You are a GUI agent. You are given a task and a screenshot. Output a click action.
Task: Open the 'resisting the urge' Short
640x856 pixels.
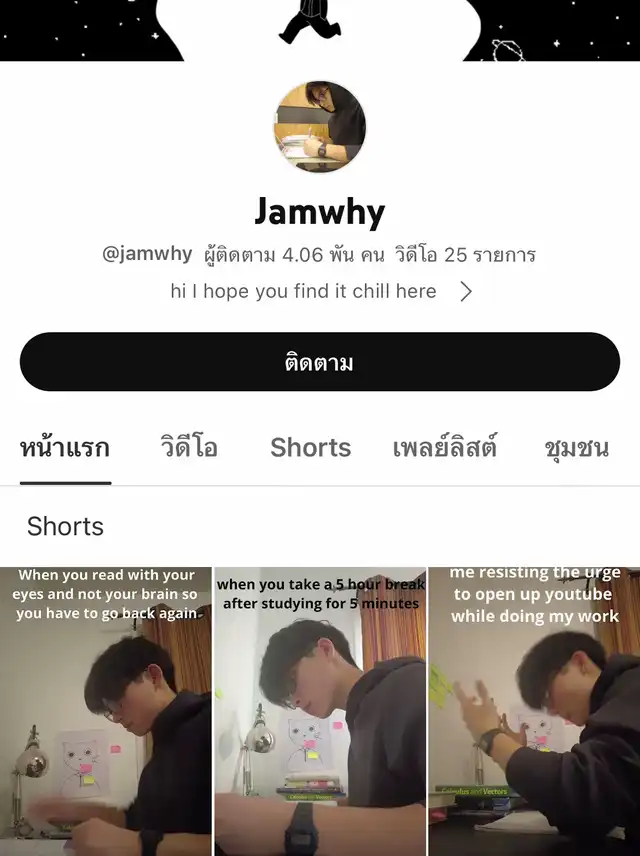point(534,712)
